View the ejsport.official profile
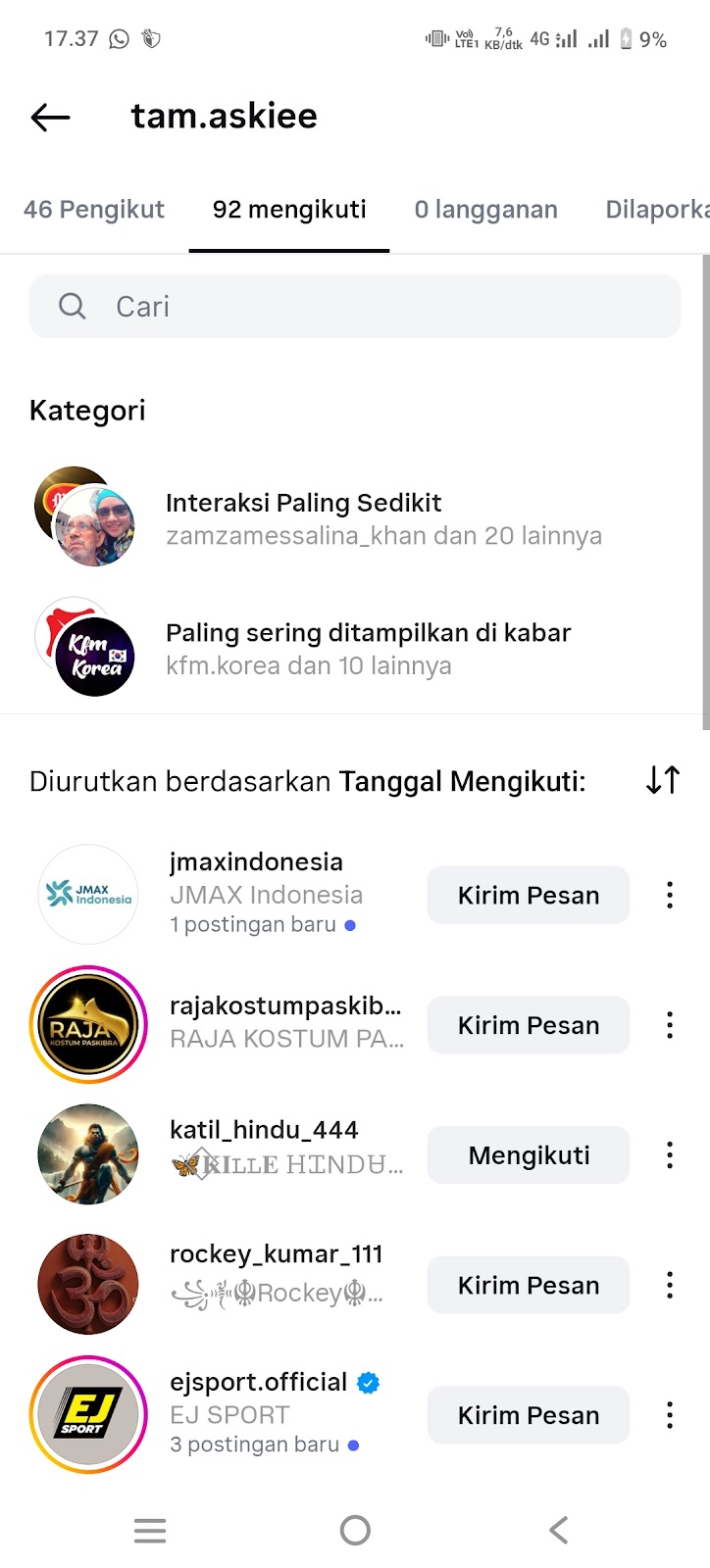This screenshot has width=710, height=1568. click(x=258, y=1383)
